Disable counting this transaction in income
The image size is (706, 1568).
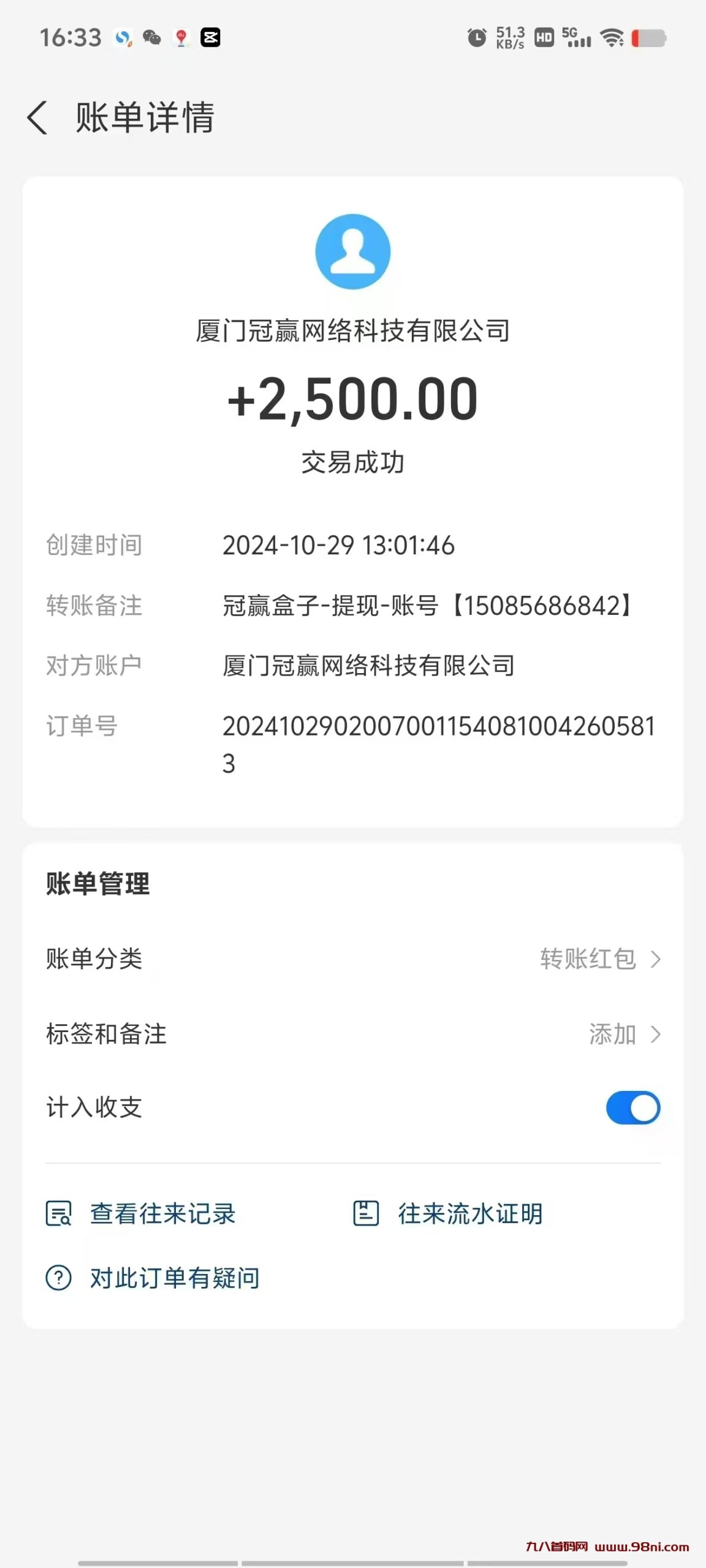(632, 1109)
